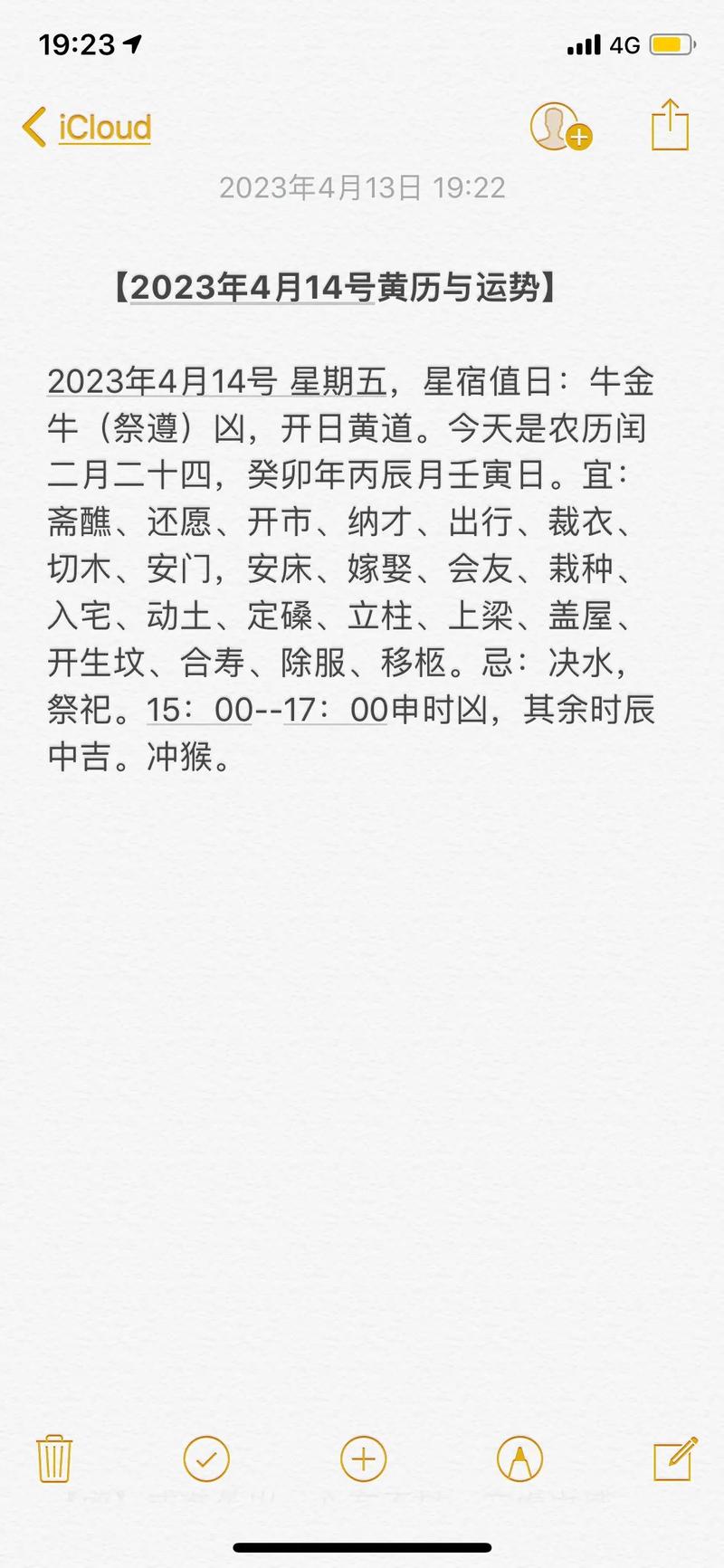Tap the underlined time 17:00
Screen dimensions: 724x1568
(x=336, y=710)
